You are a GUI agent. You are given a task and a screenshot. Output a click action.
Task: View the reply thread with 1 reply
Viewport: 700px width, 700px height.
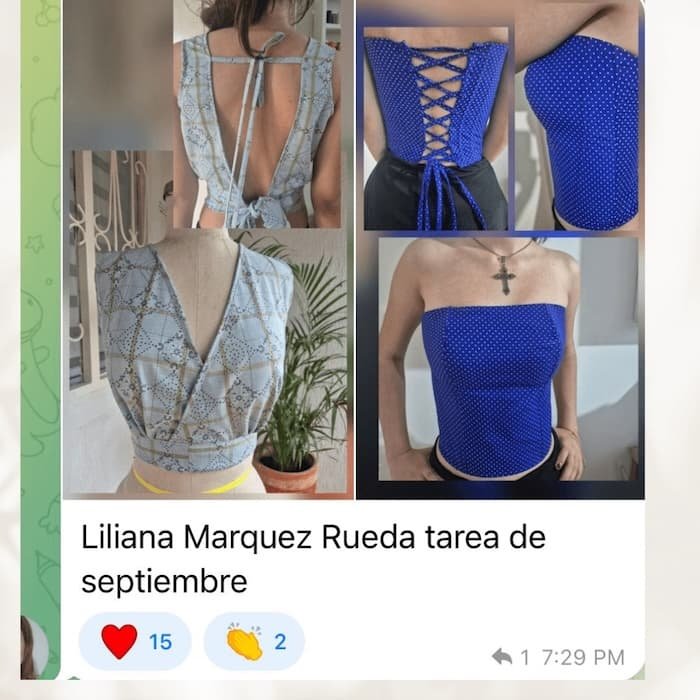(x=510, y=657)
